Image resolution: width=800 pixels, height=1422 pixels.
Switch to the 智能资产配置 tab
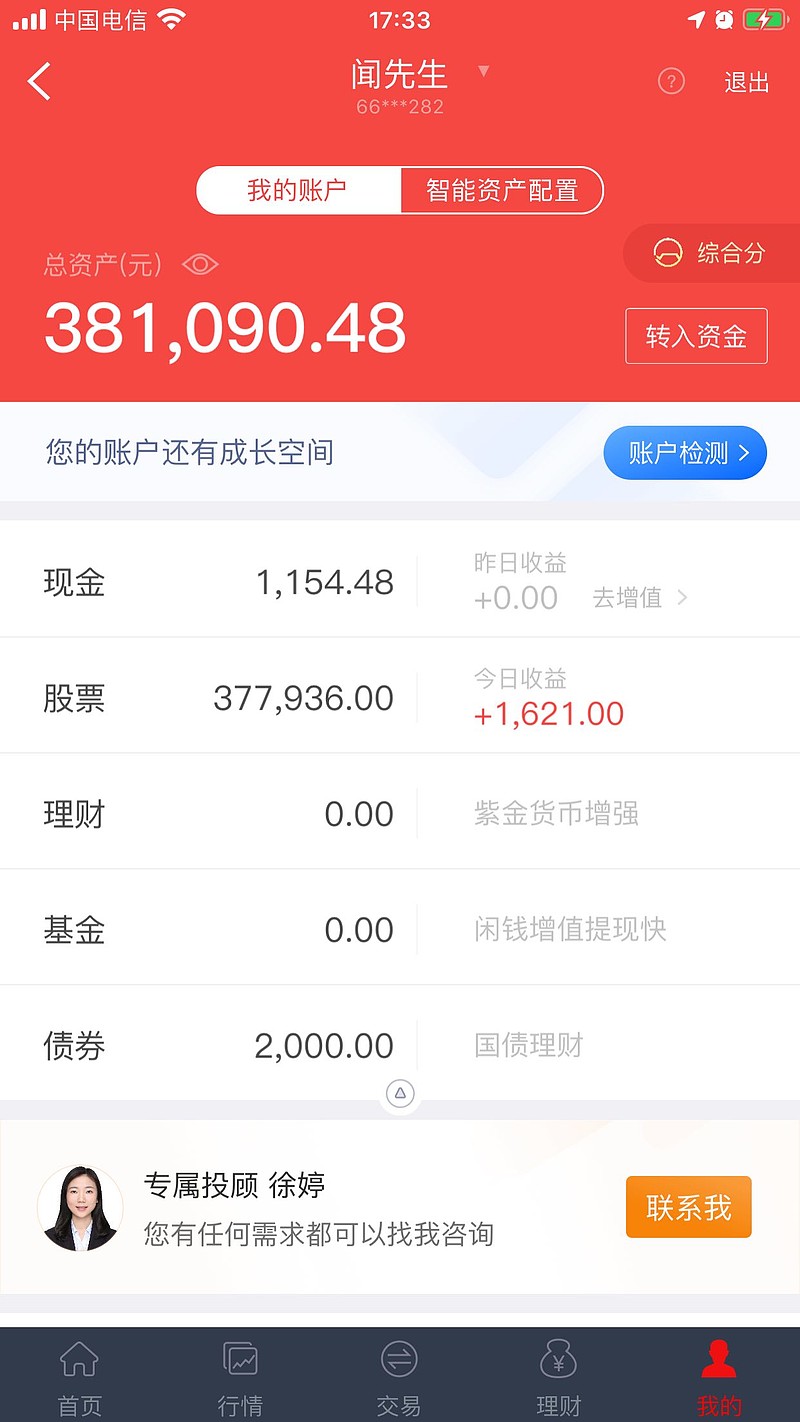(502, 190)
